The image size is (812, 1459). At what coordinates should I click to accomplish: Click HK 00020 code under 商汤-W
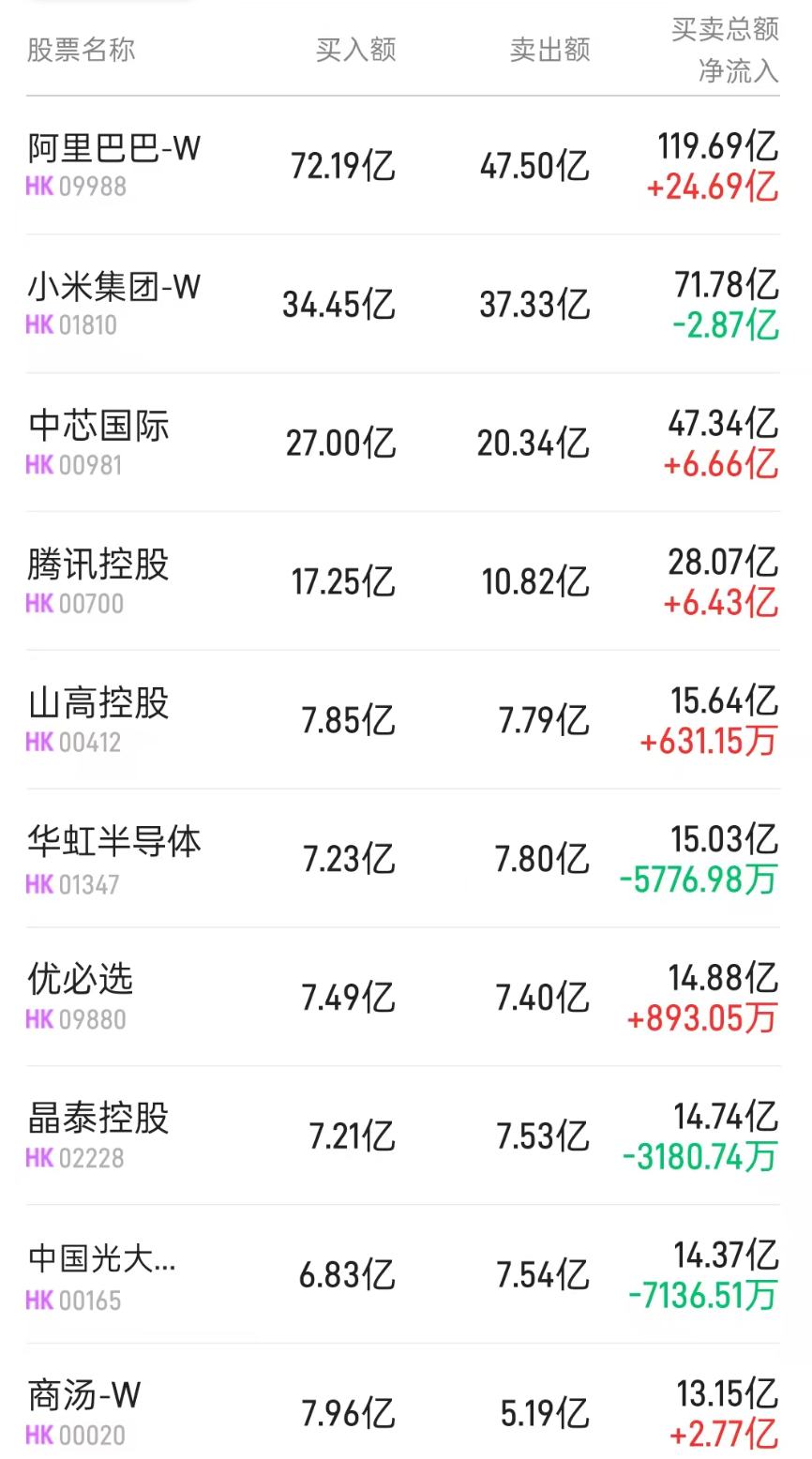point(73,1436)
